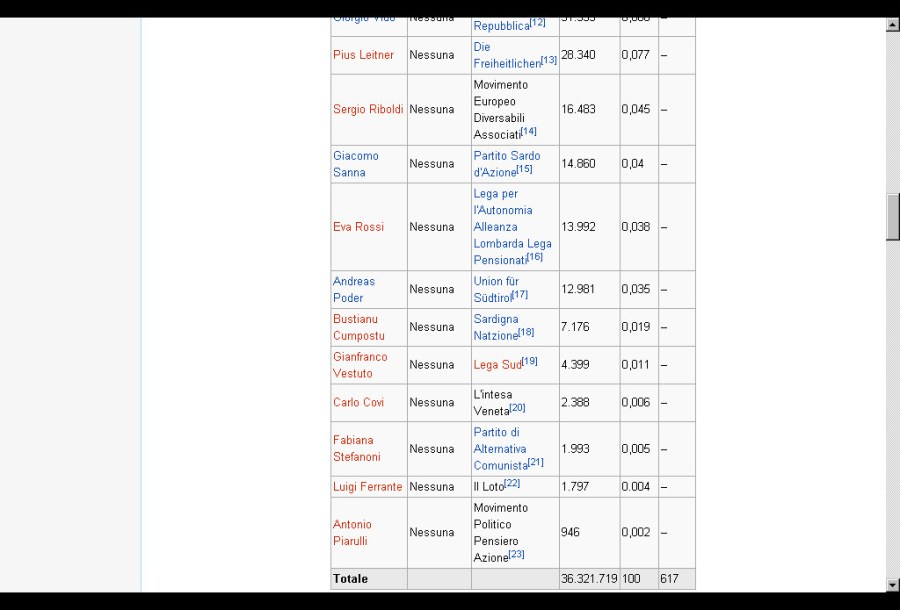Open the Eva Rossi link
This screenshot has width=900, height=610.
(358, 227)
